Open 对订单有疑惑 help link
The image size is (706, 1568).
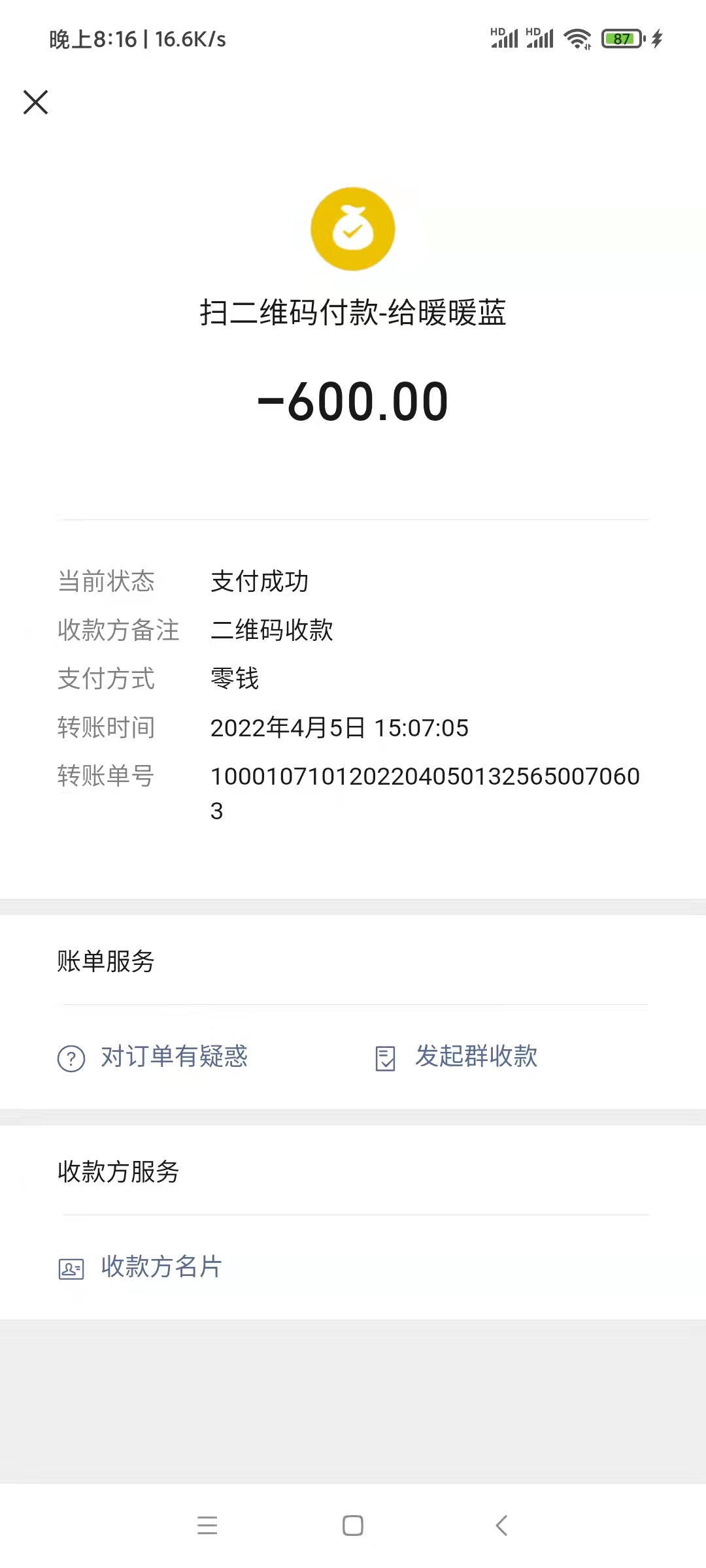pos(173,1057)
